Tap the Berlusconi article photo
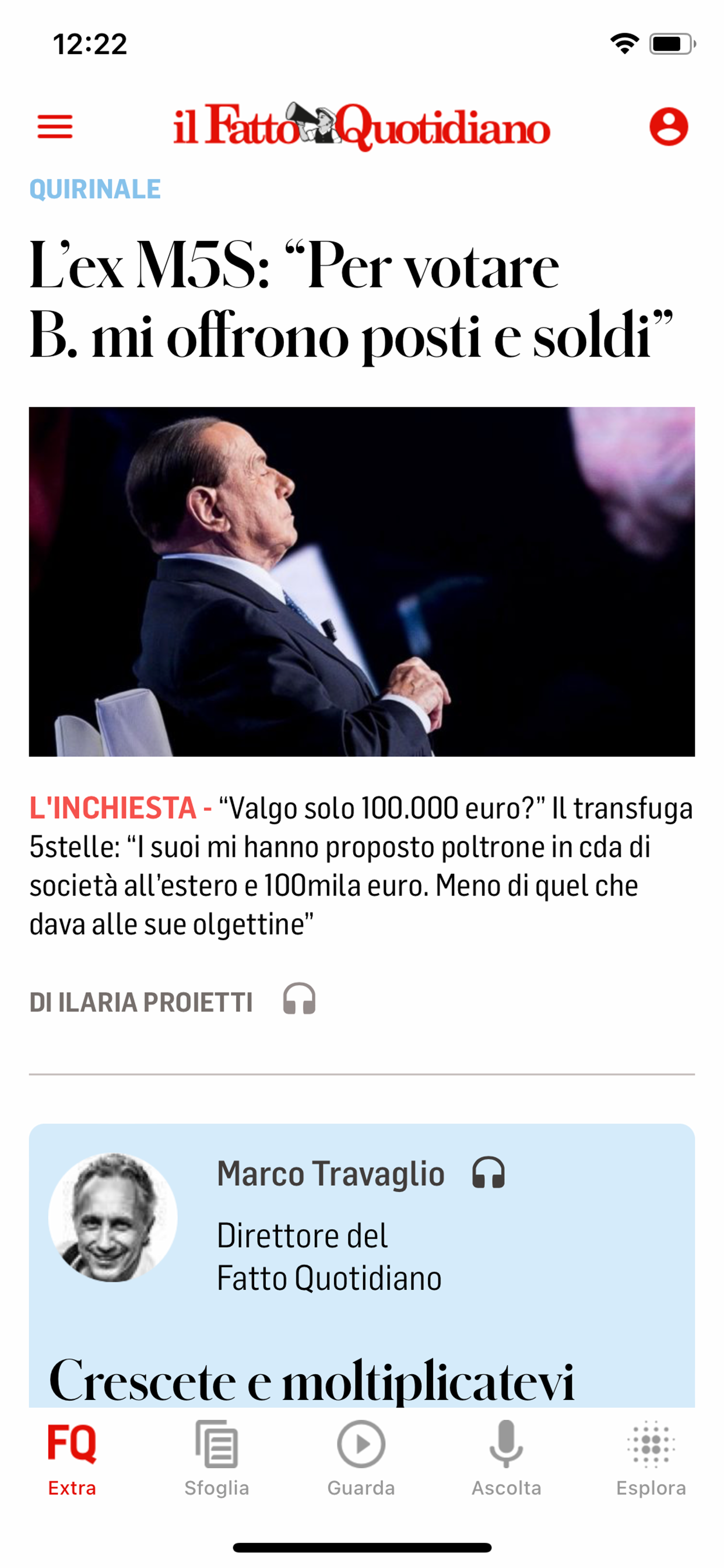Screen dimensions: 724x1568 tap(362, 582)
